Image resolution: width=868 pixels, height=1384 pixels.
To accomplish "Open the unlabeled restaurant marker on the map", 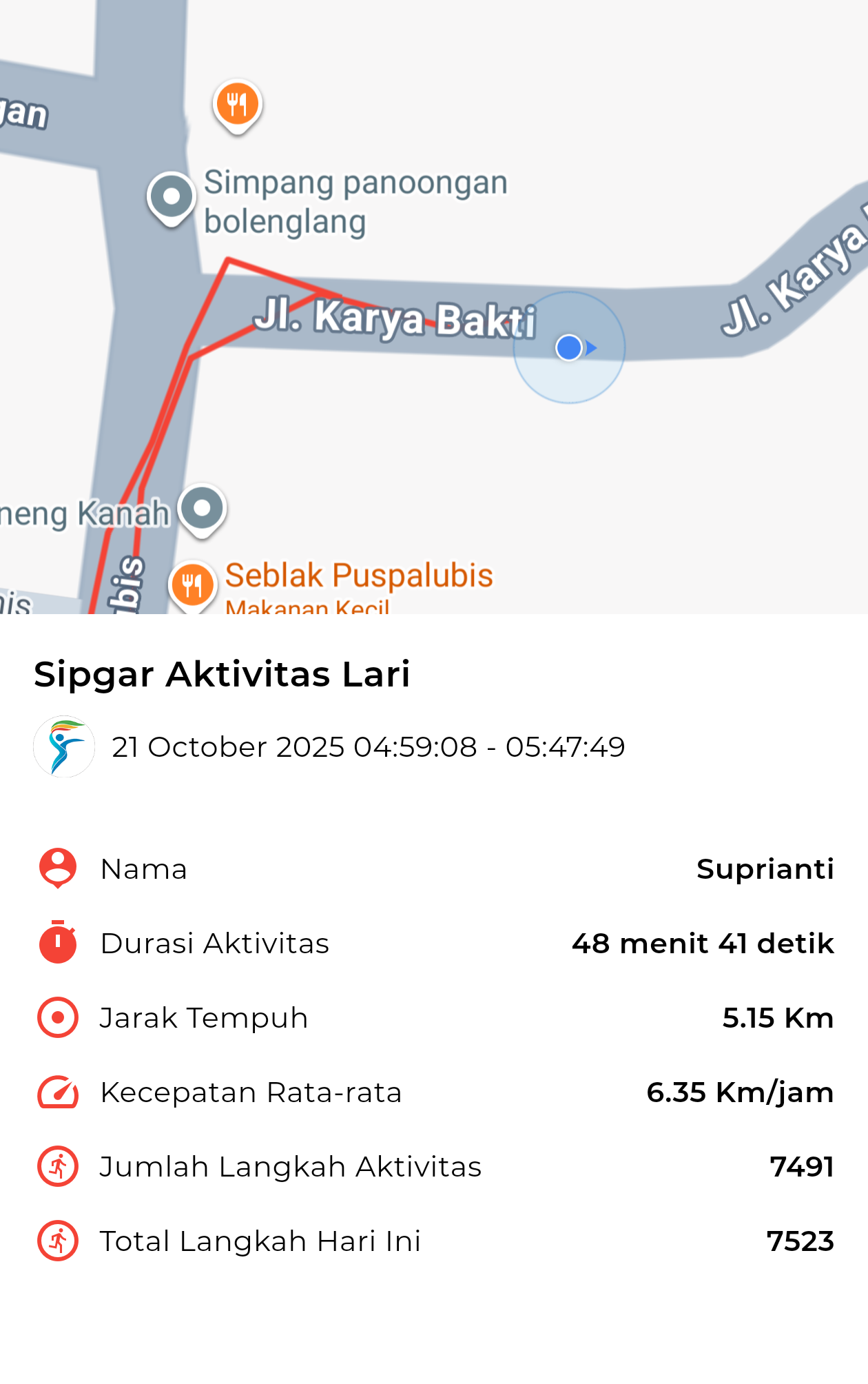I will pyautogui.click(x=237, y=105).
